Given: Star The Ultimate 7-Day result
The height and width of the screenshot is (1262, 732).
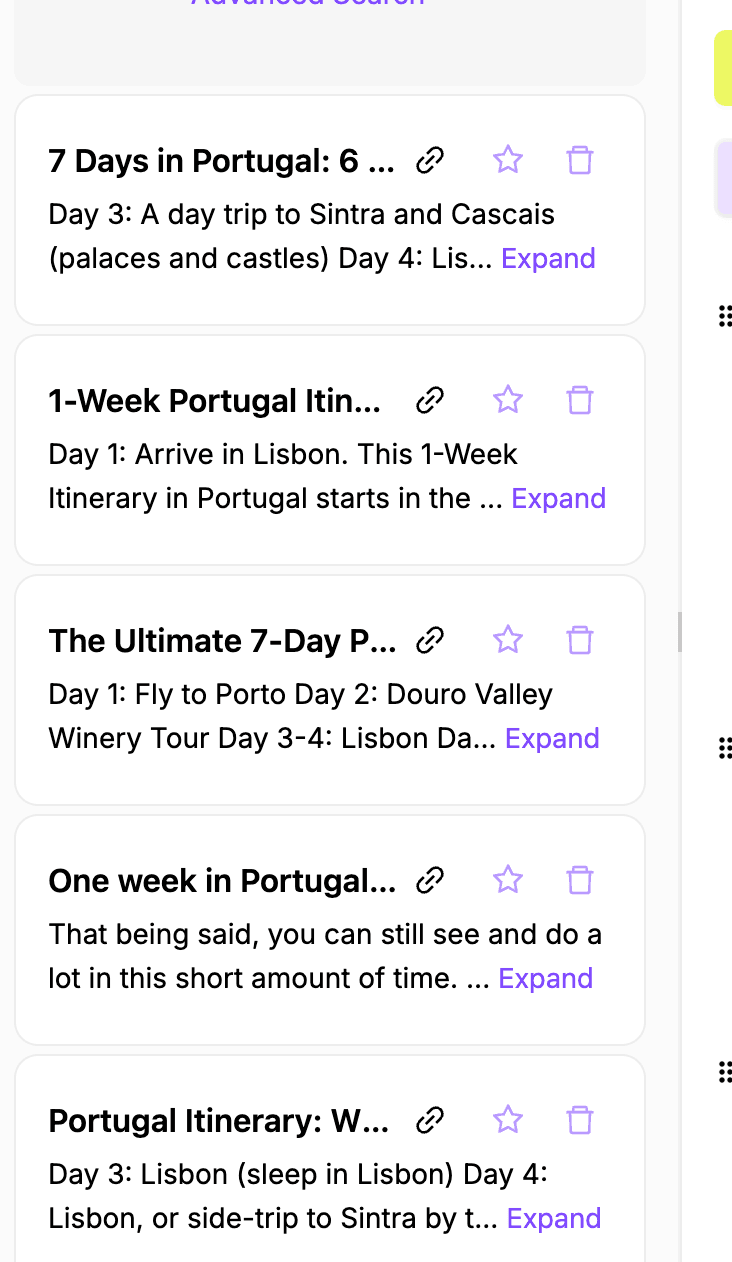Looking at the screenshot, I should pos(508,640).
